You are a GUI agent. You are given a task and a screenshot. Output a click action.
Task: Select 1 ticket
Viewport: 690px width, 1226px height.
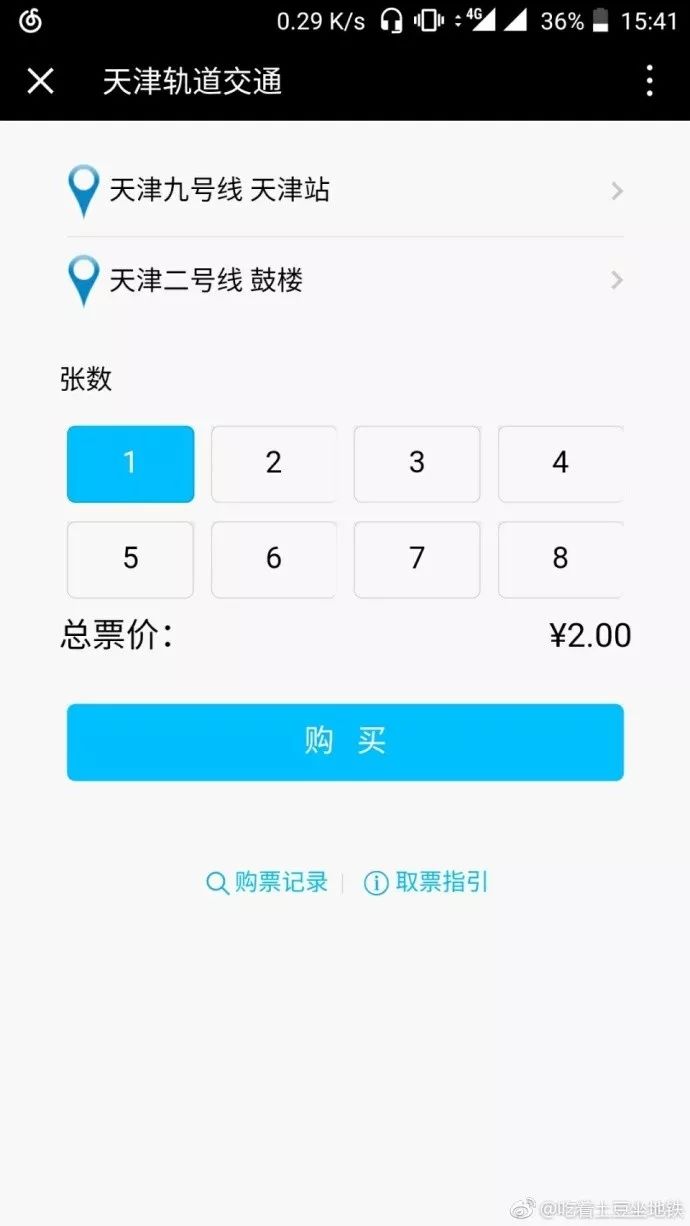130,463
